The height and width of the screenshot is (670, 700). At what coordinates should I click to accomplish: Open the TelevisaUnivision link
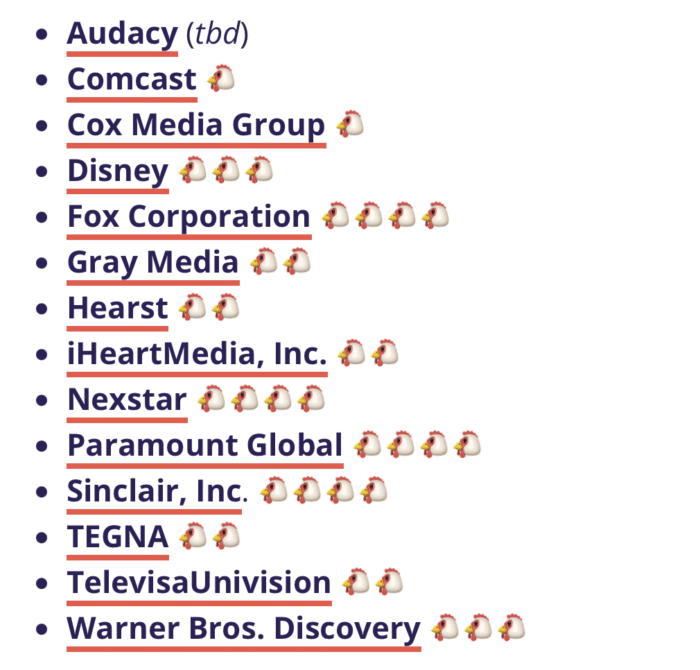coord(198,582)
